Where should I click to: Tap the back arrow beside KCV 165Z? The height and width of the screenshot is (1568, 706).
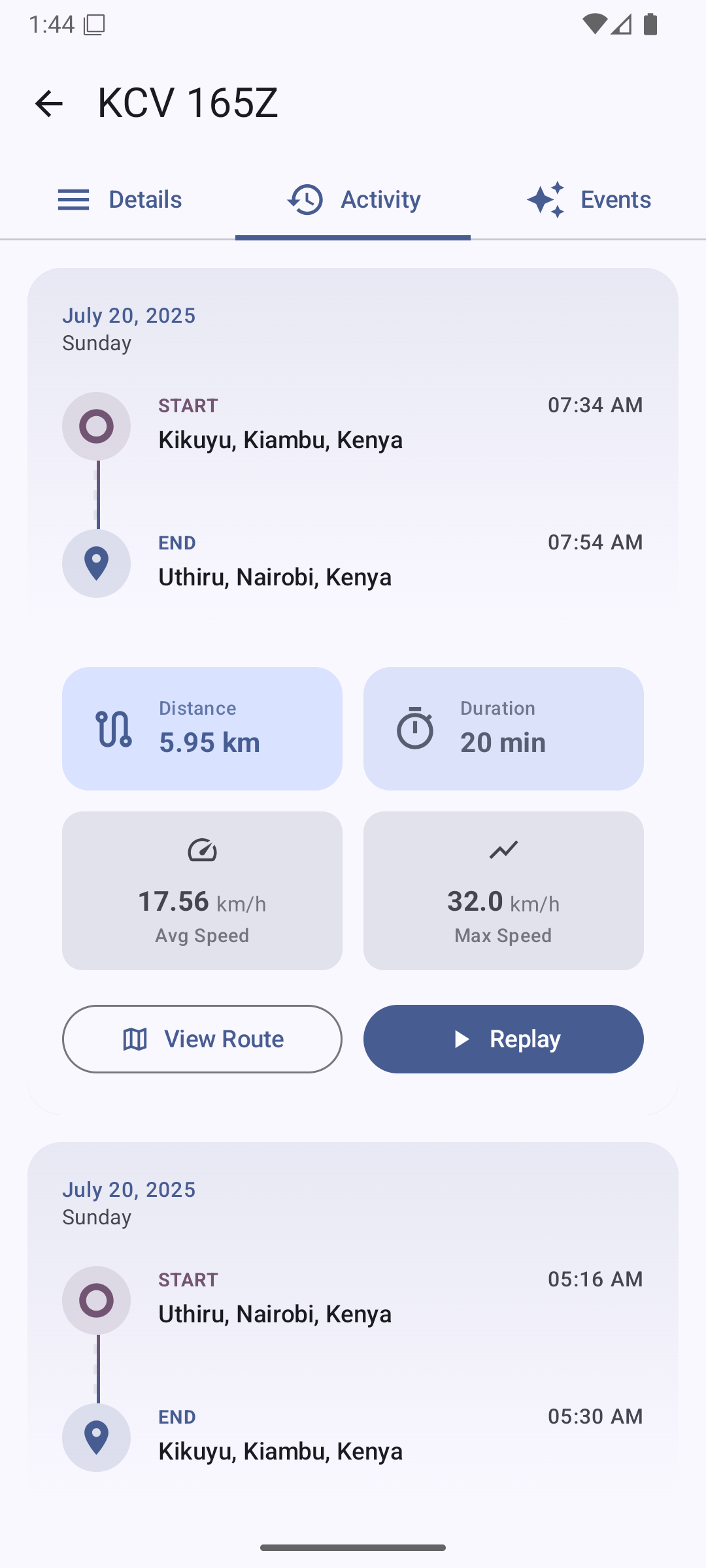point(49,103)
